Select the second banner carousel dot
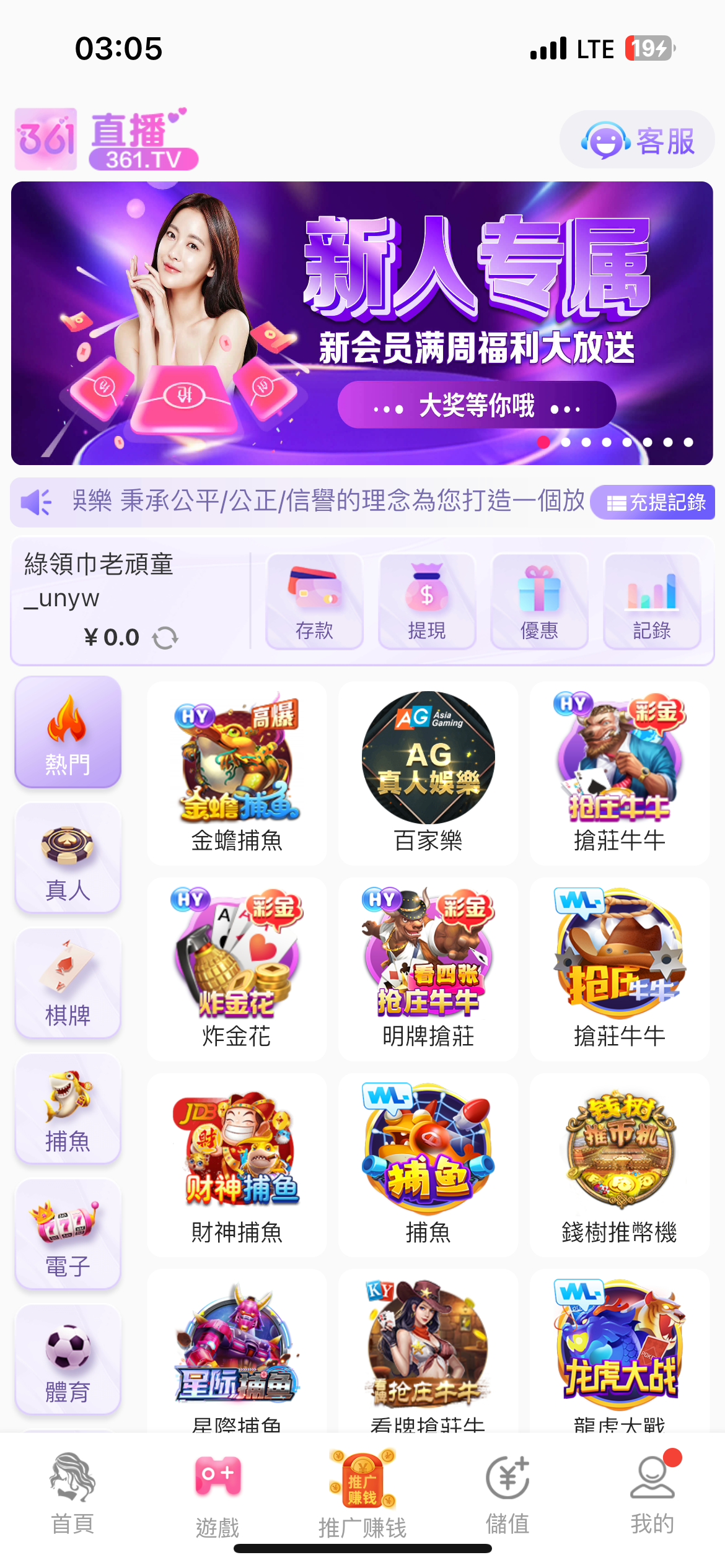Screen dimensions: 725x1568 coord(566,442)
